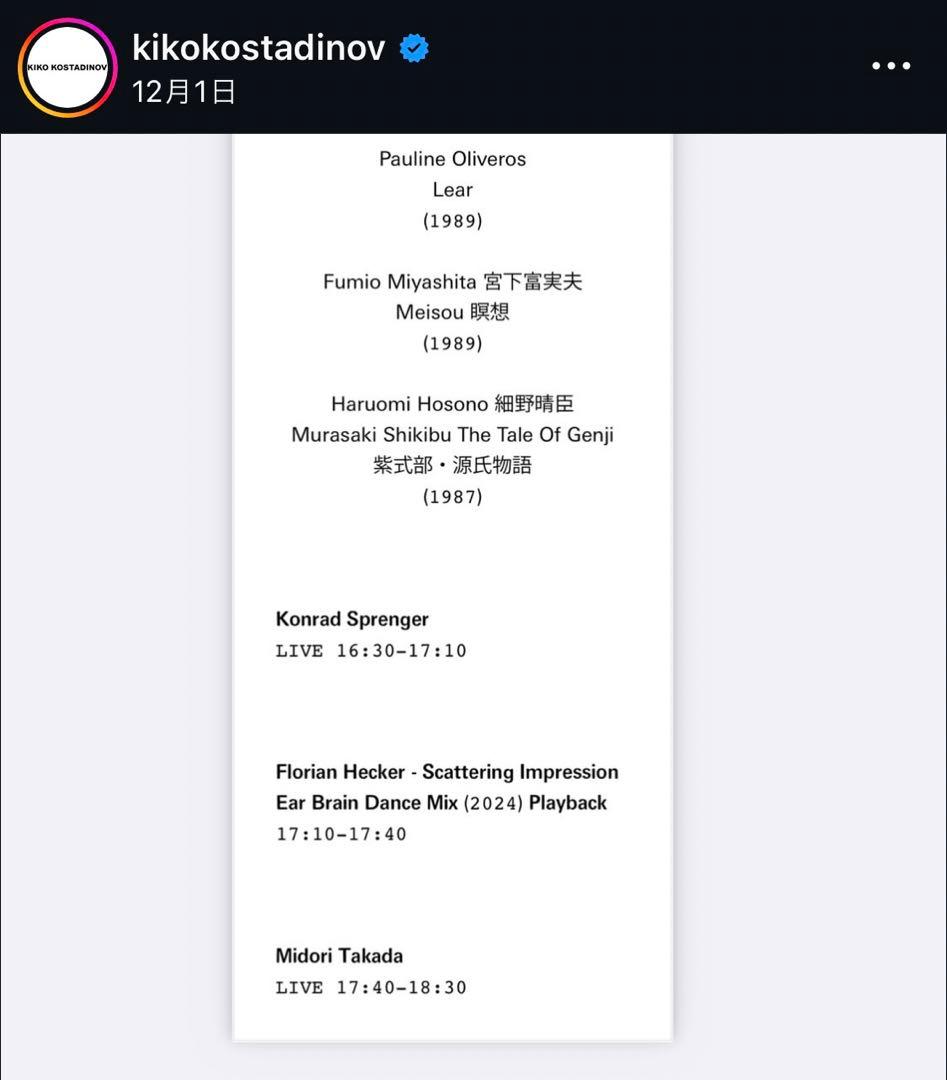Open the kikokostadinov profile via the username
Image resolution: width=947 pixels, height=1080 pixels.
[x=259, y=47]
